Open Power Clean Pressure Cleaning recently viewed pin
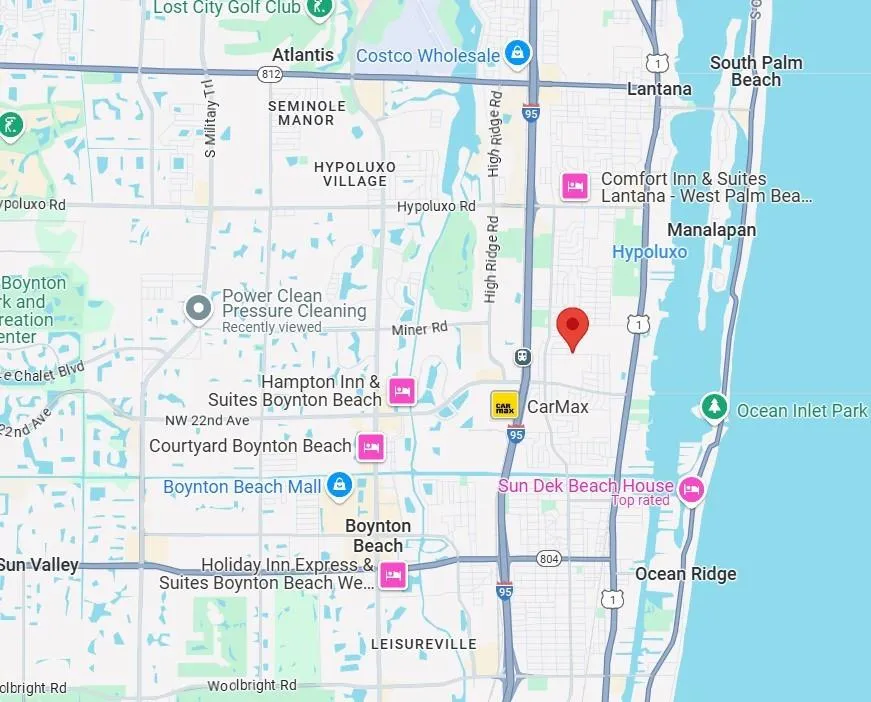871x702 pixels. (199, 307)
